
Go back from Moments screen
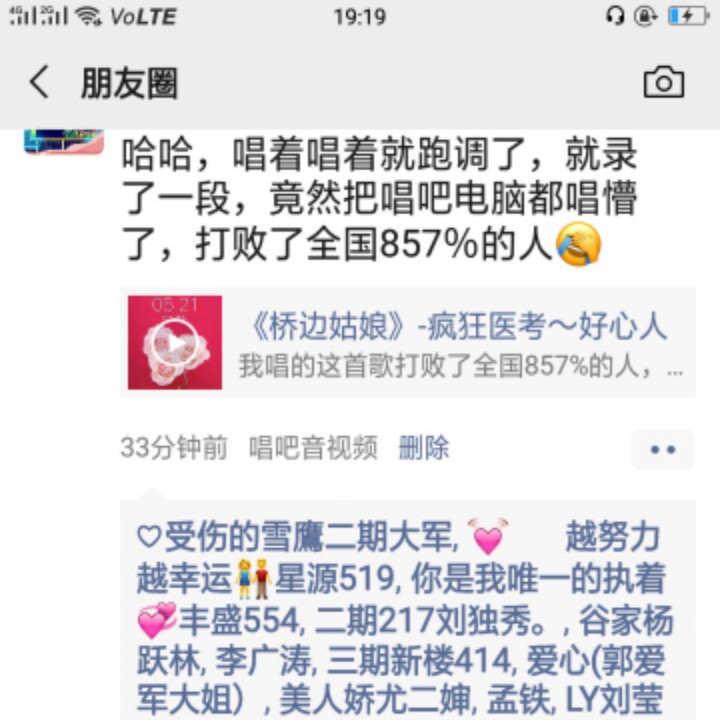pyautogui.click(x=39, y=82)
